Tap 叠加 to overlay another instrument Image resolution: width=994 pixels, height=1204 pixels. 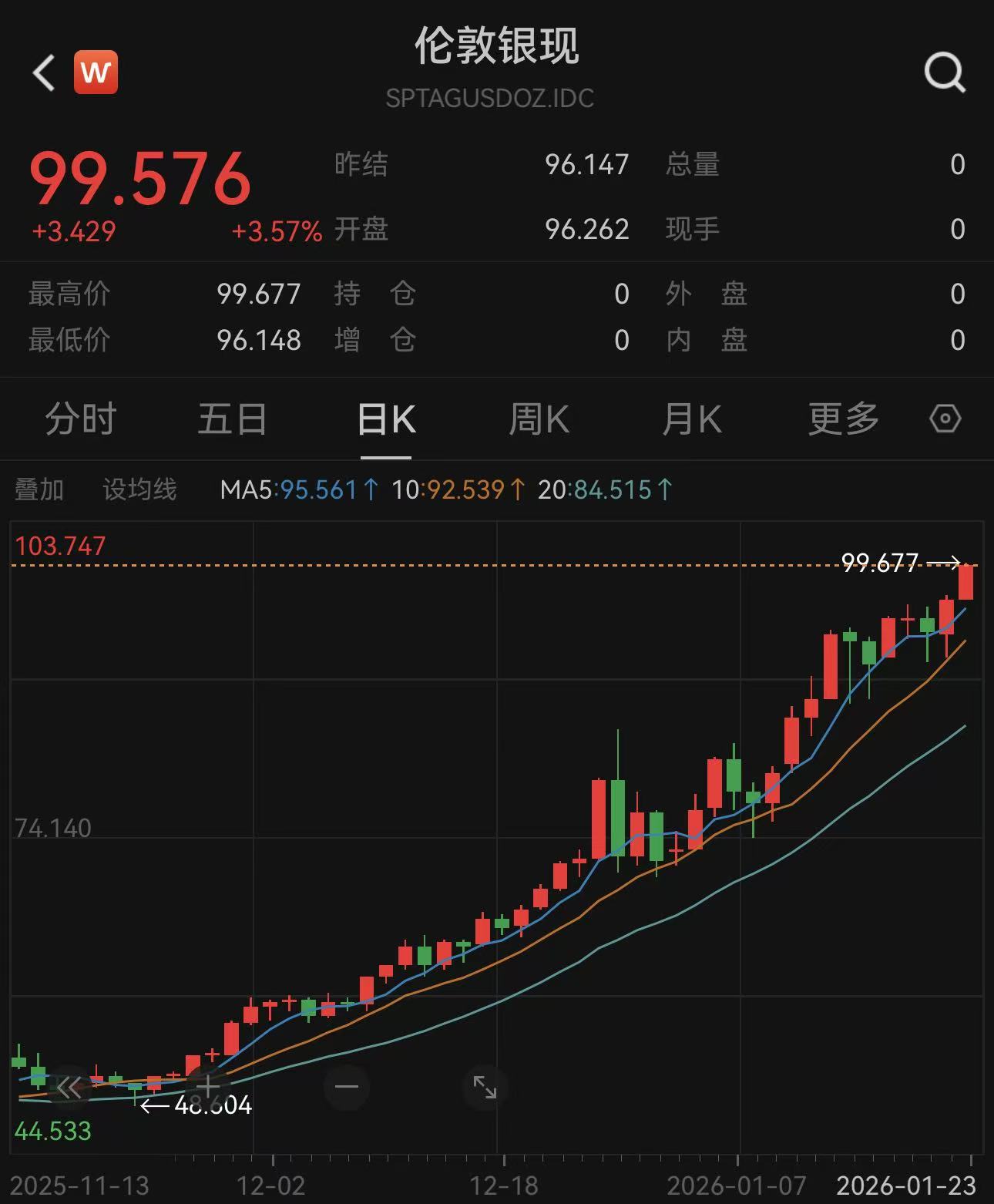click(39, 489)
